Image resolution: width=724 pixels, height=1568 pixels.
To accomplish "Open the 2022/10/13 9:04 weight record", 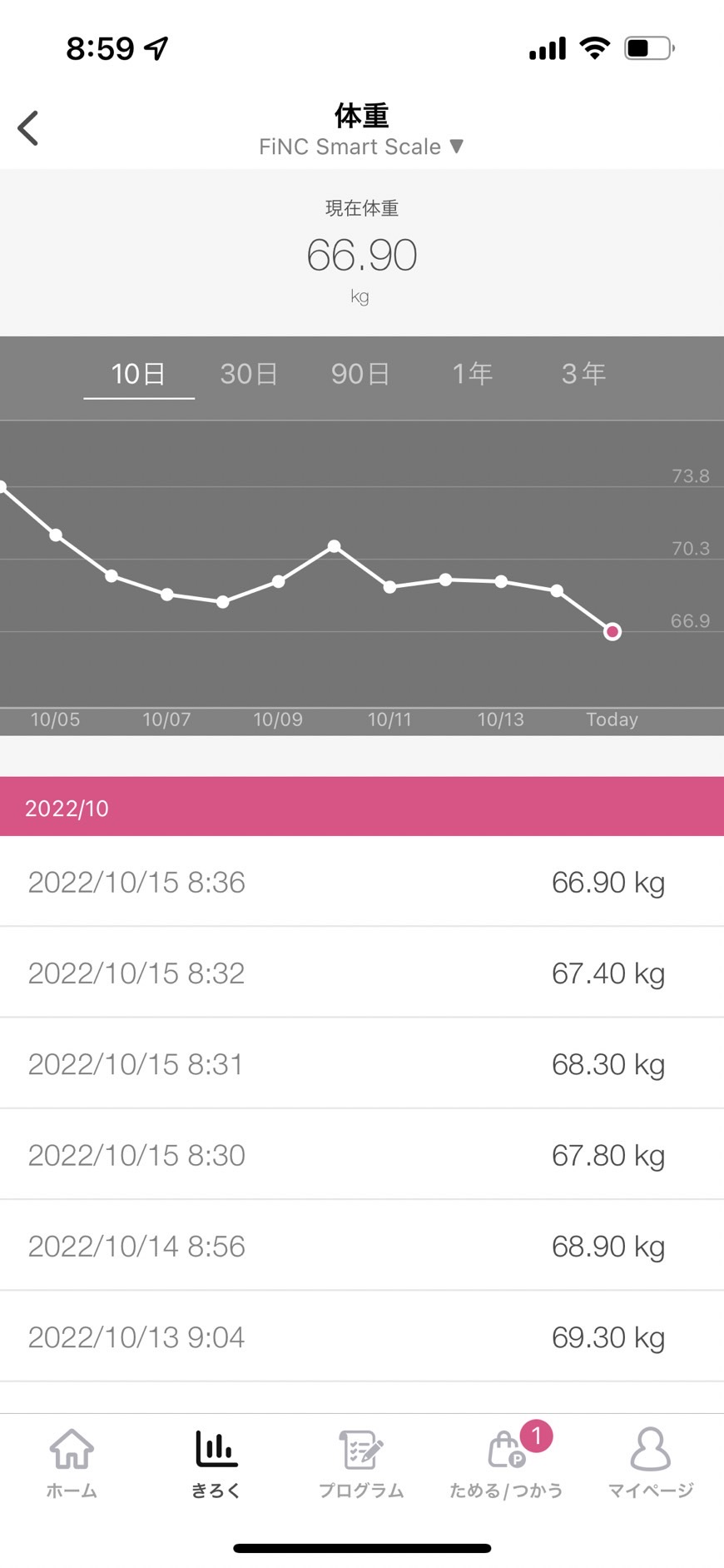I will pos(362,1337).
